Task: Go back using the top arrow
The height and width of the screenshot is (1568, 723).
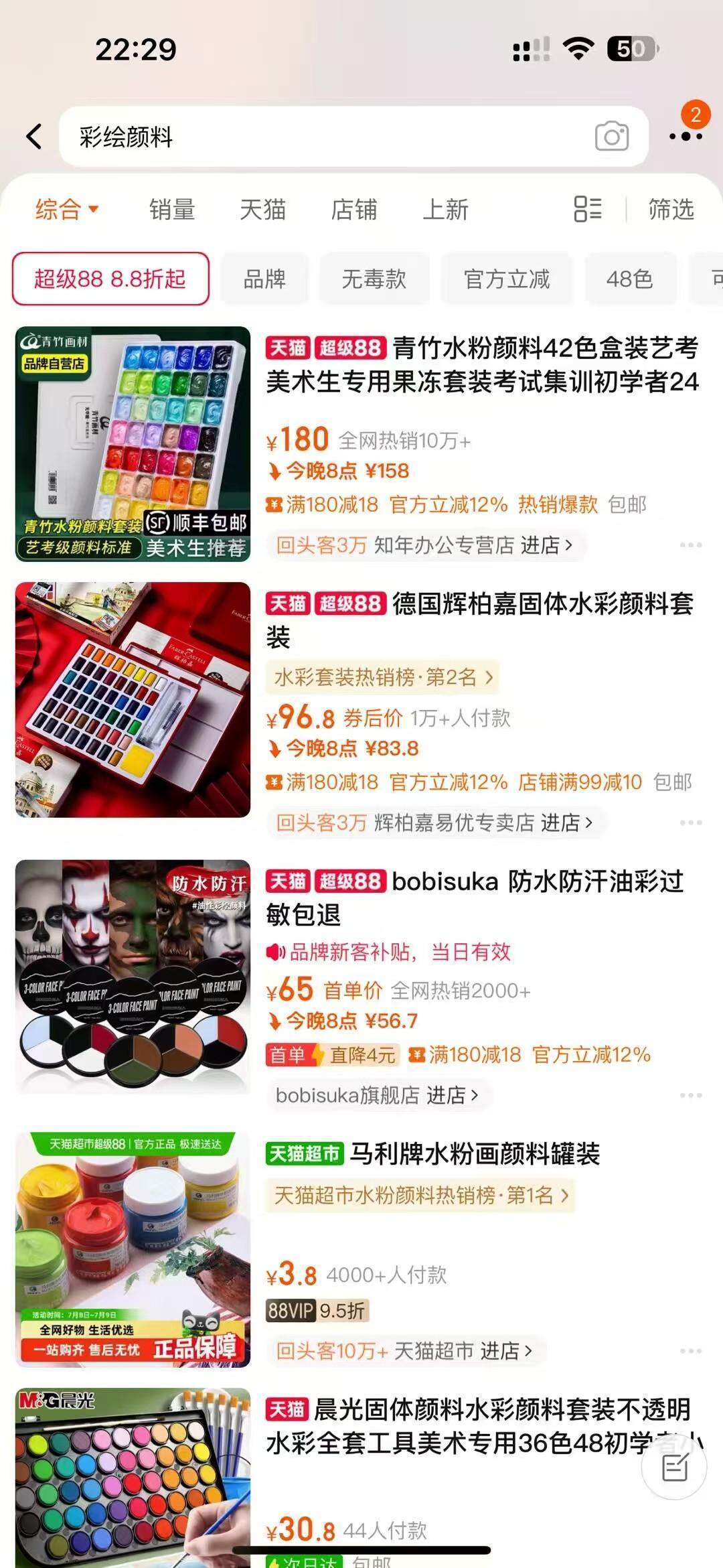Action: 33,137
